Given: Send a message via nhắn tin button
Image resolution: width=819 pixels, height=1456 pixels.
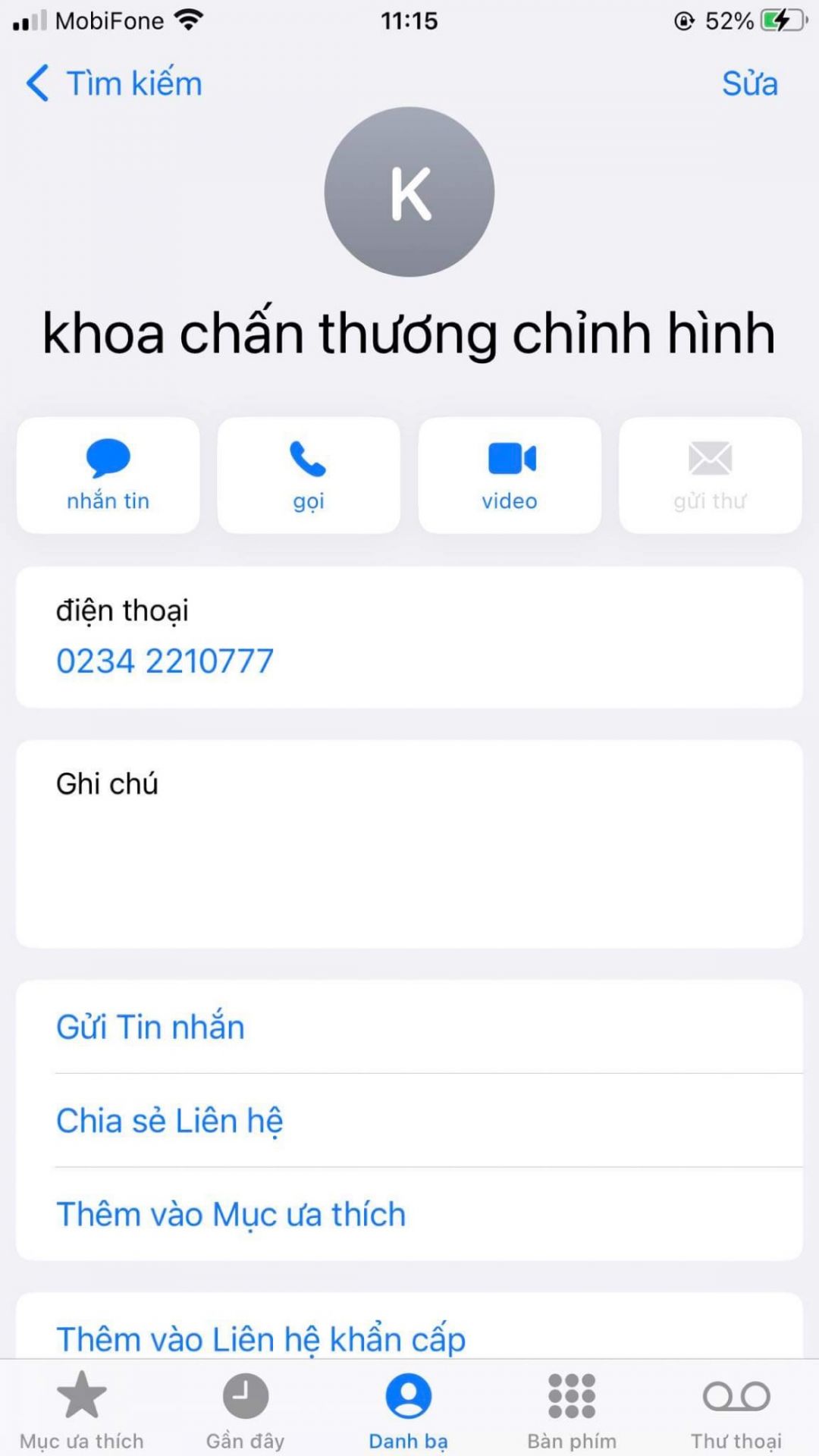Looking at the screenshot, I should [108, 475].
